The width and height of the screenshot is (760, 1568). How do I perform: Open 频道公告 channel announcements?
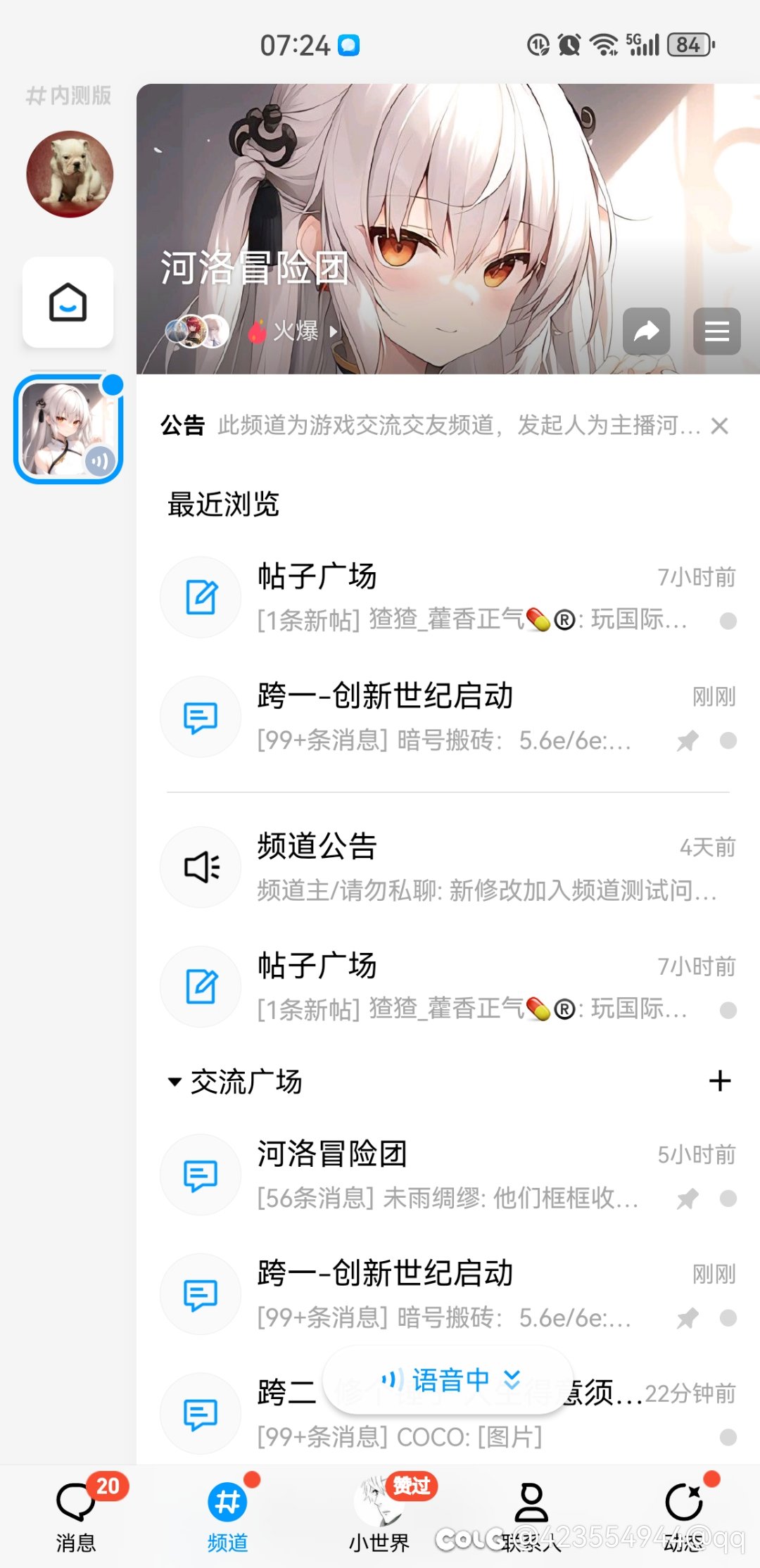pyautogui.click(x=448, y=867)
